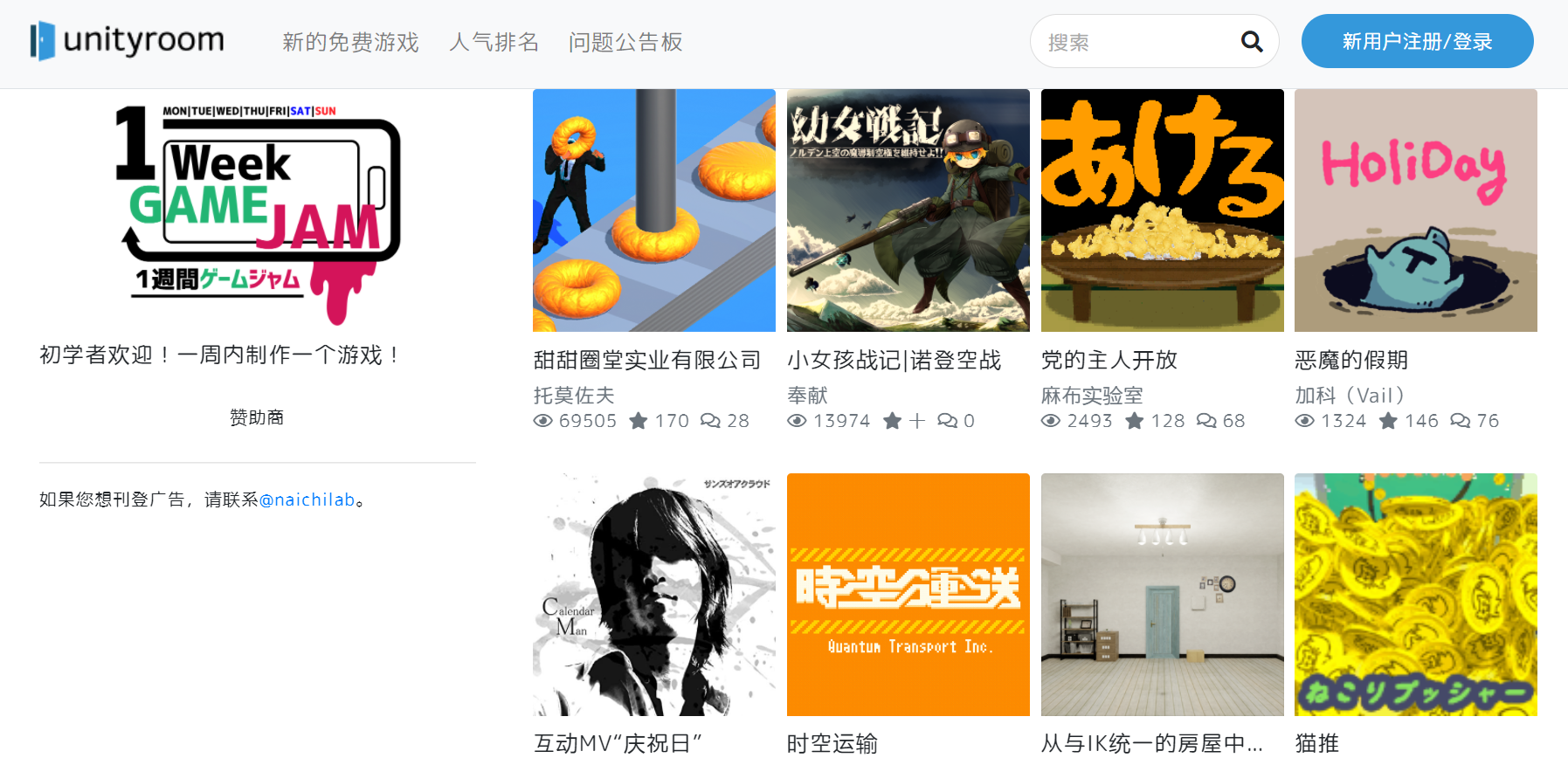
Task: View author 麻布实验室 profile
Action: (x=1092, y=396)
